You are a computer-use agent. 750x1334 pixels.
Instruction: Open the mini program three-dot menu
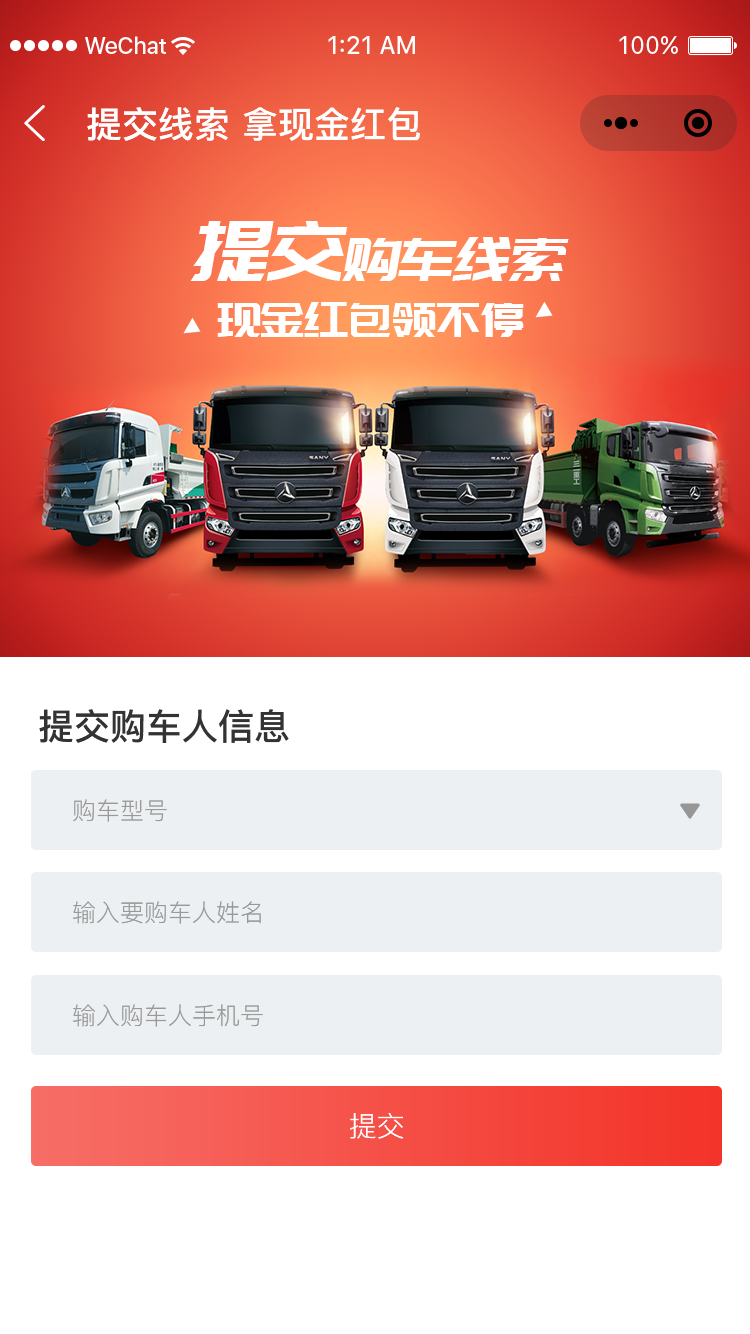(621, 124)
